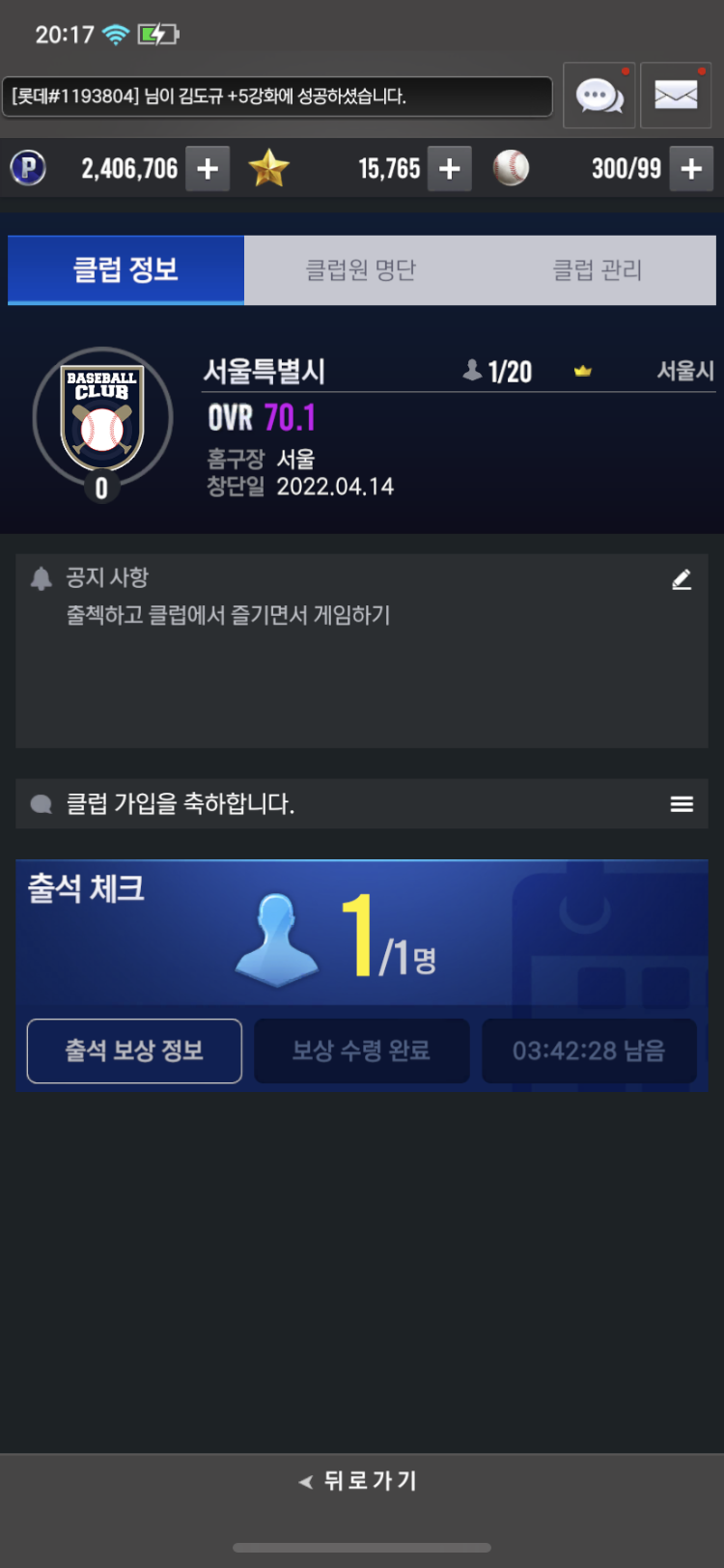Go back with 뒤로가기

point(361,1481)
